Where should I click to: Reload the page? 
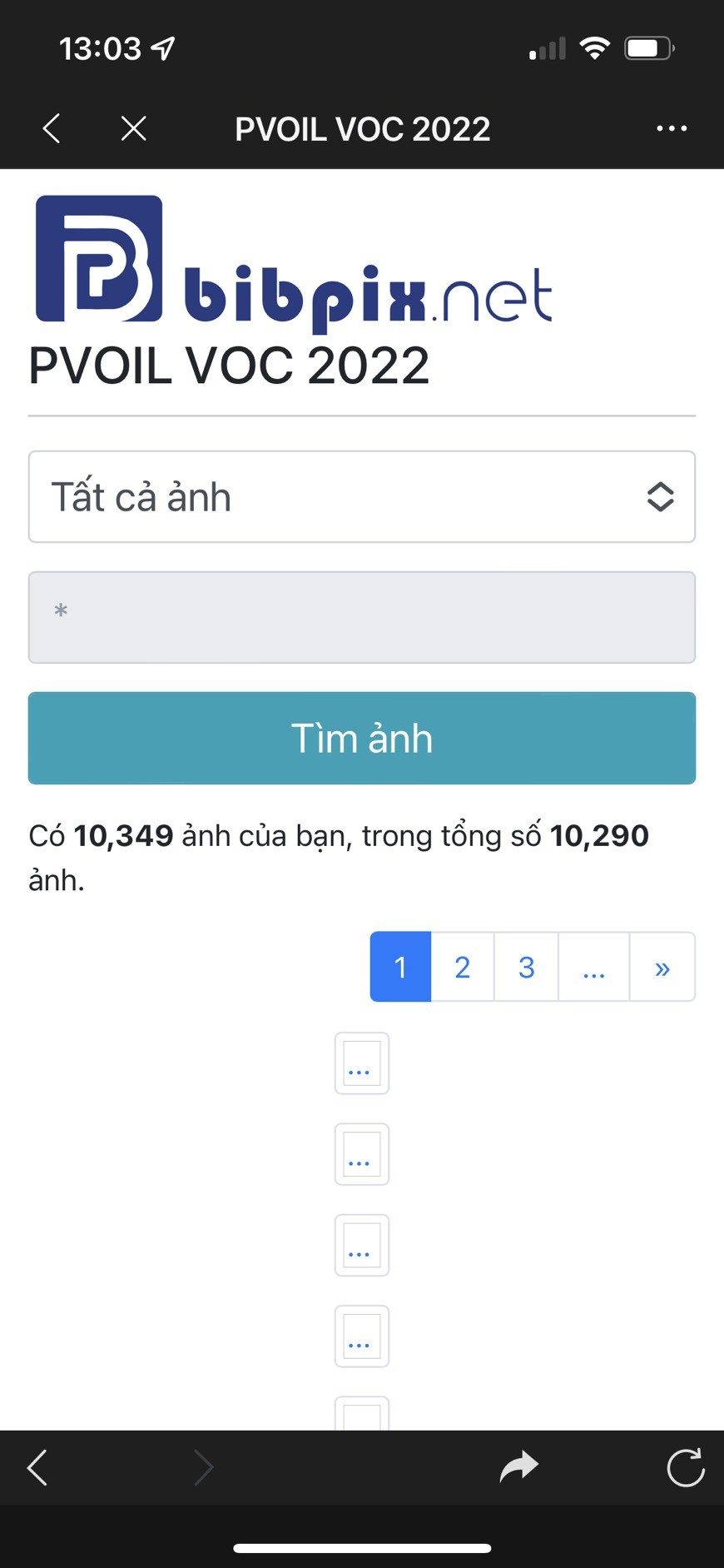tap(686, 1467)
